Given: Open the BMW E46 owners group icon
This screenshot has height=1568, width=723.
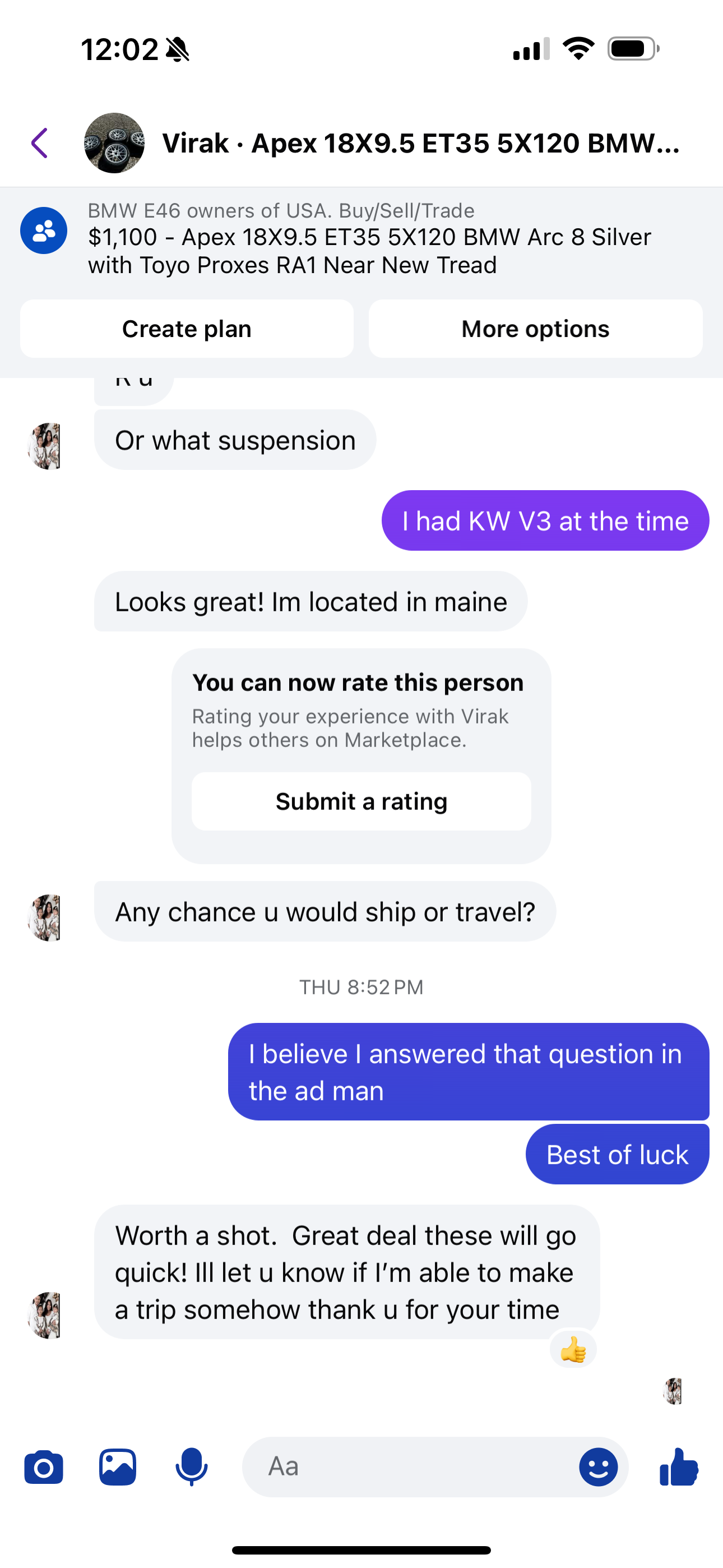Looking at the screenshot, I should [43, 230].
